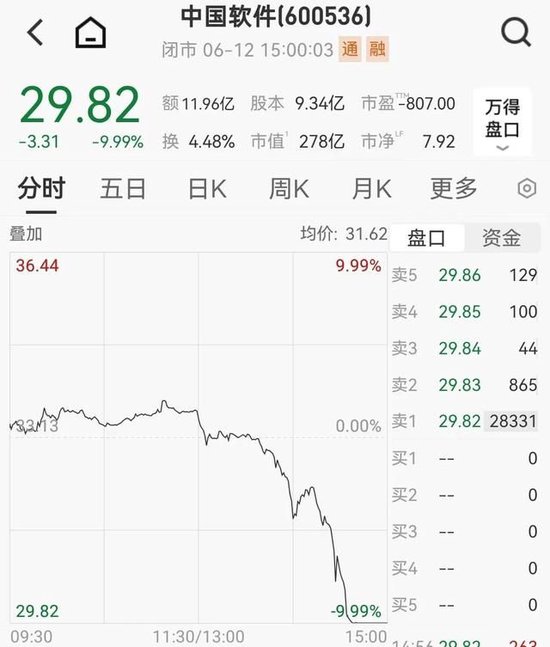This screenshot has height=647, width=550.
Task: Switch to the 周K chart tab
Action: pyautogui.click(x=289, y=189)
